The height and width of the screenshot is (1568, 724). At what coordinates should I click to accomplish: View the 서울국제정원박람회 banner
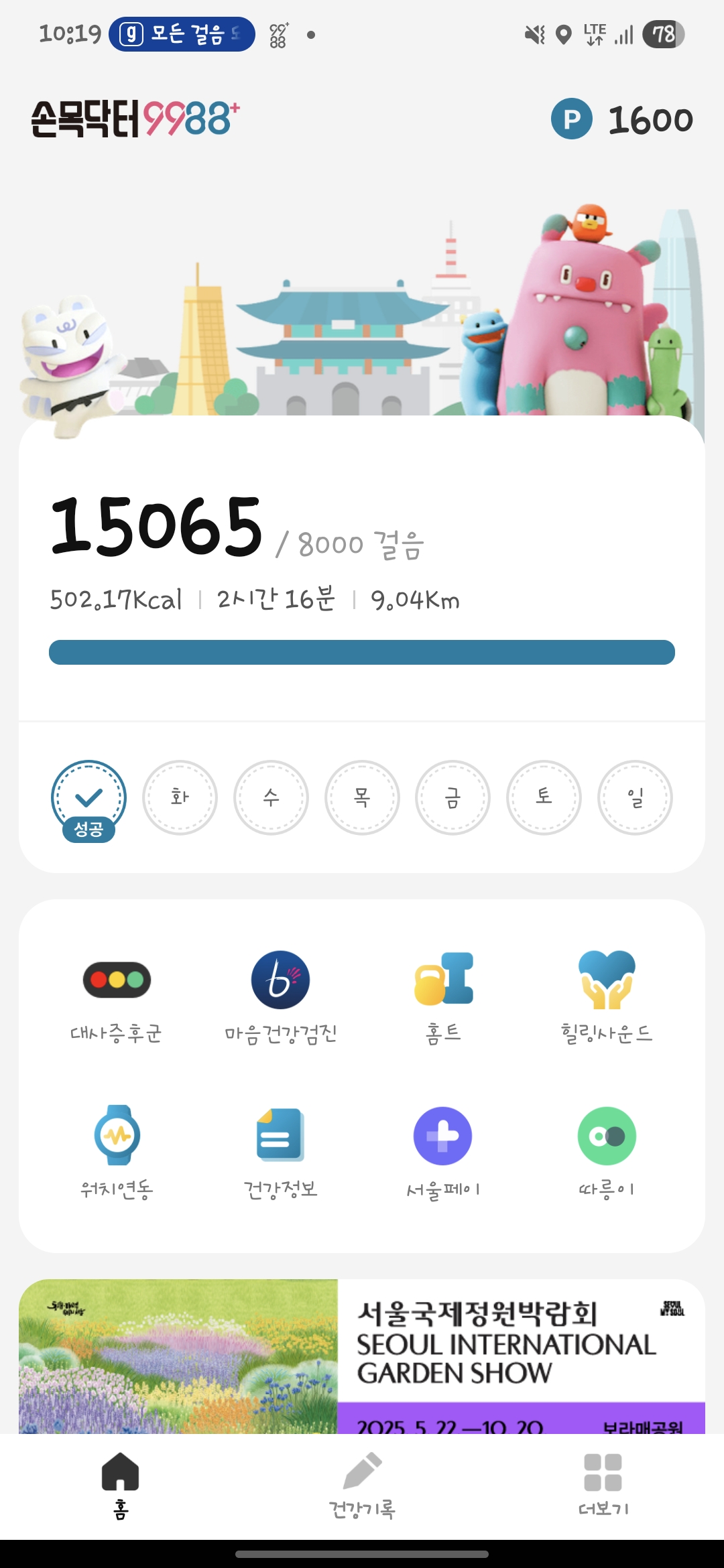(362, 1356)
